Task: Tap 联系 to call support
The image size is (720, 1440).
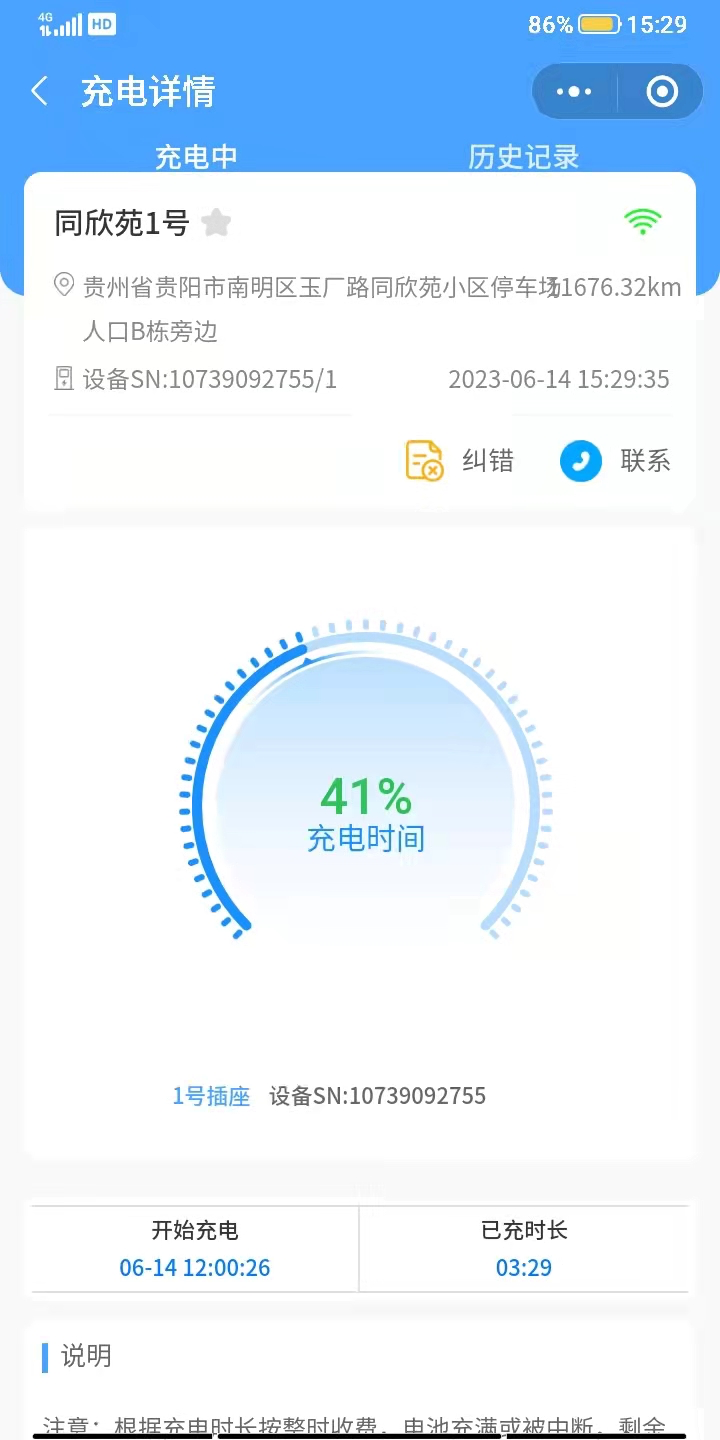Action: click(x=615, y=461)
